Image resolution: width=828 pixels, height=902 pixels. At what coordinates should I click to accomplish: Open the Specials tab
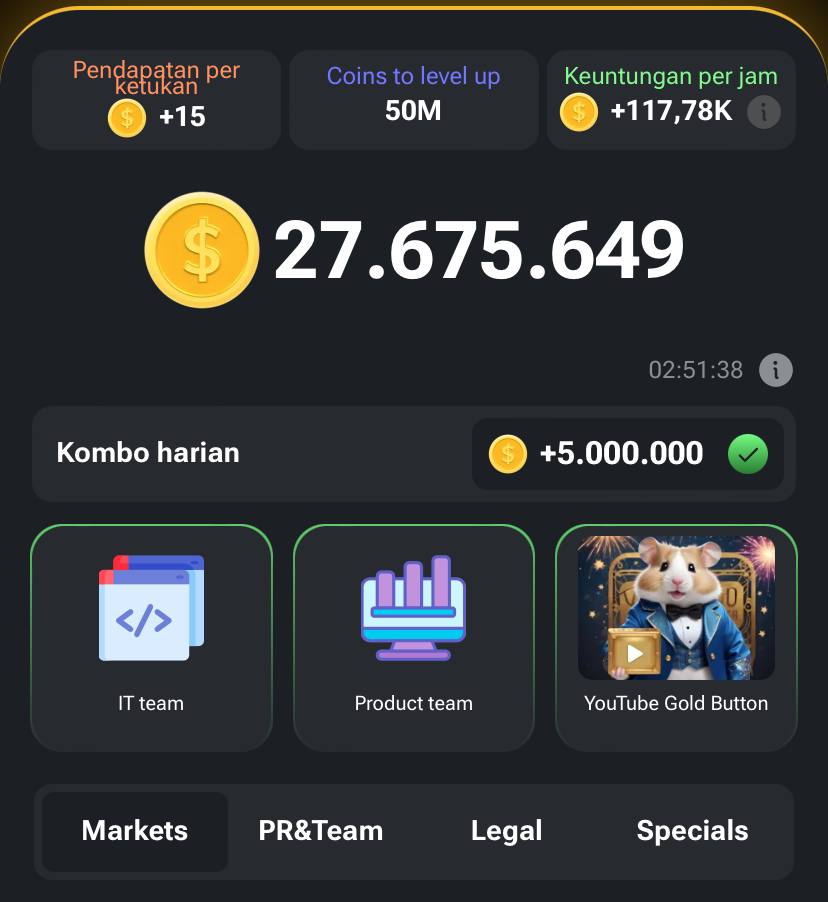coord(692,831)
